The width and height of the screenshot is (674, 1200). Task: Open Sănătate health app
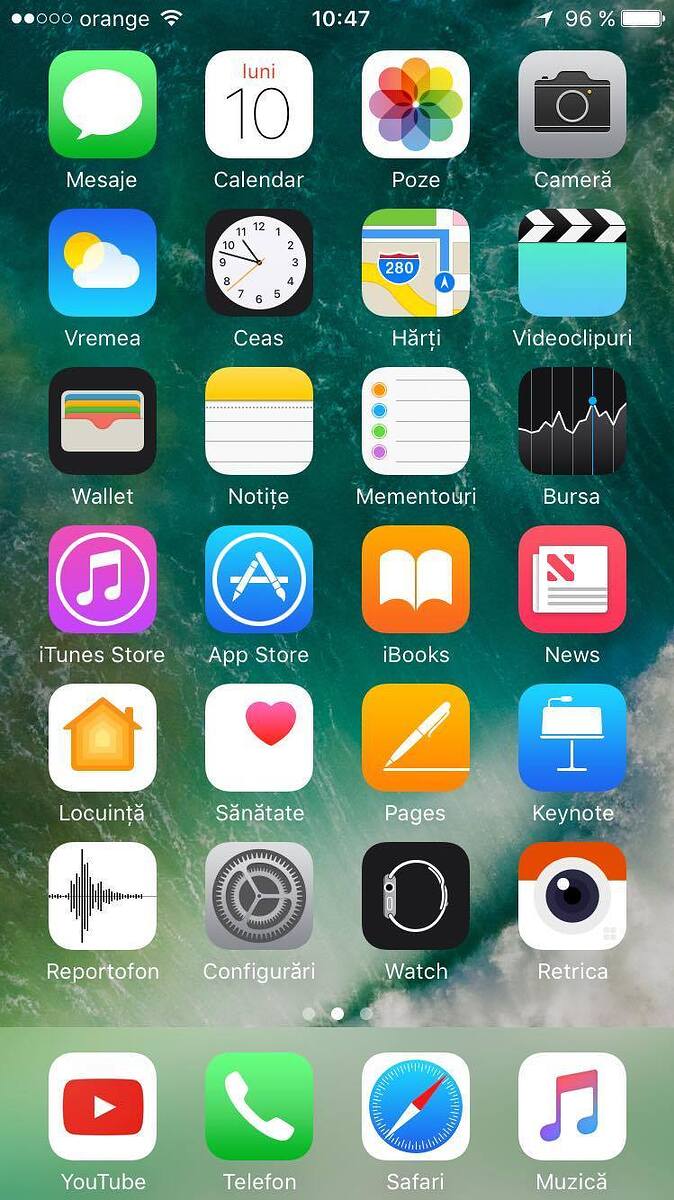coord(259,737)
